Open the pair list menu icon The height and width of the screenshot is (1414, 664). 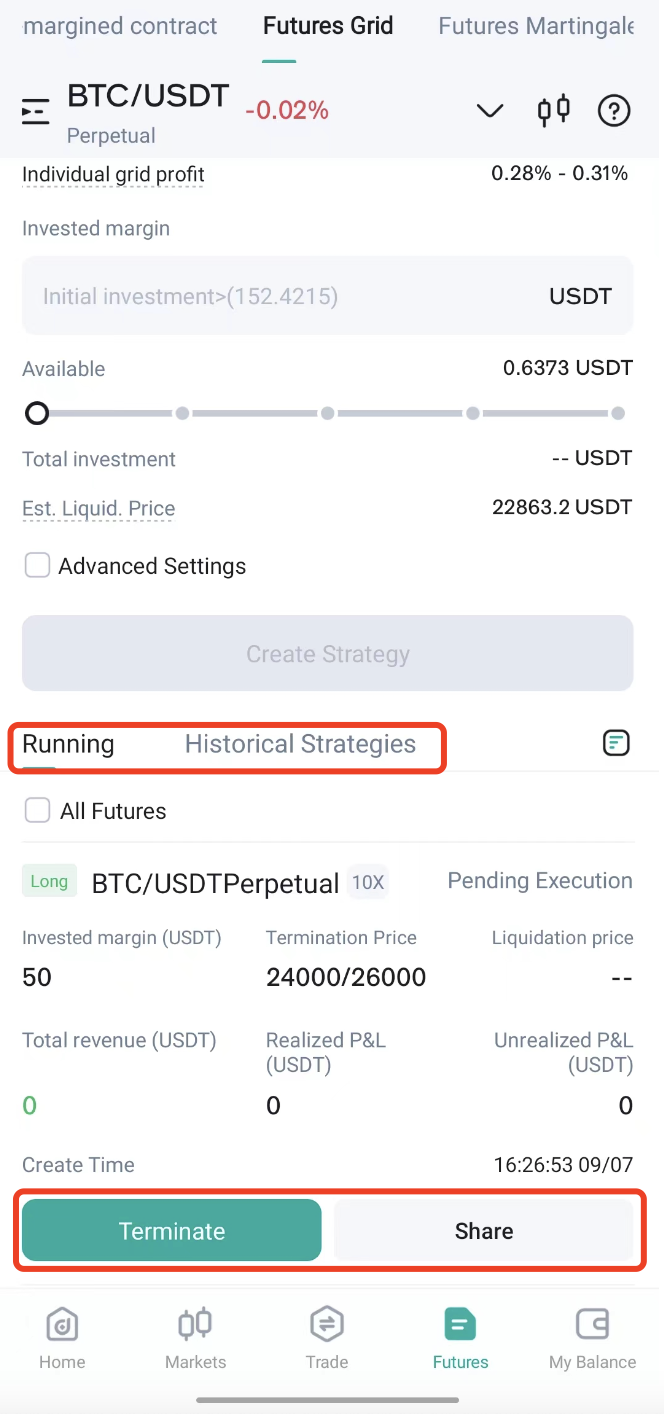(x=36, y=111)
